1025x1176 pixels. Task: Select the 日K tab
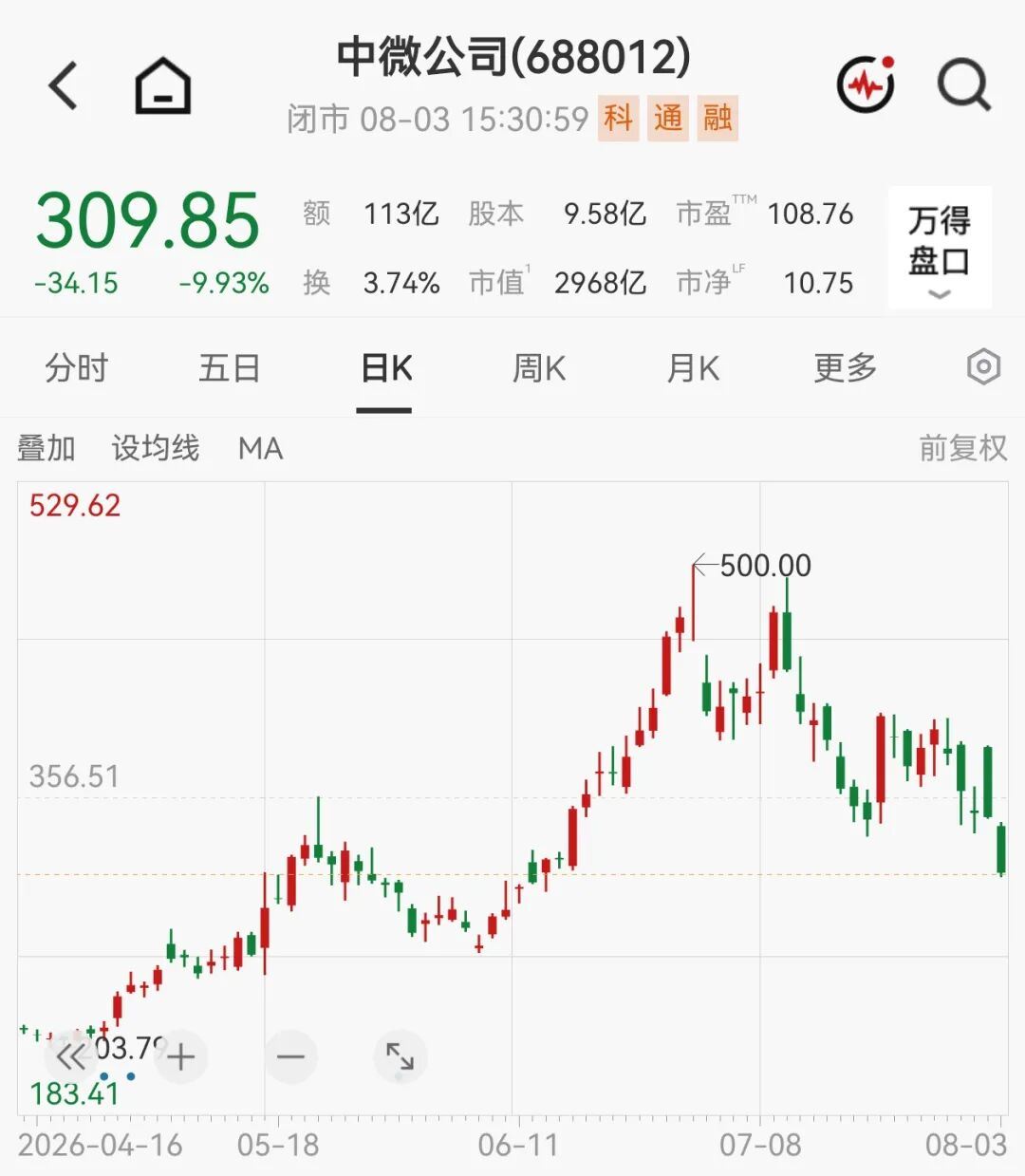tap(385, 367)
